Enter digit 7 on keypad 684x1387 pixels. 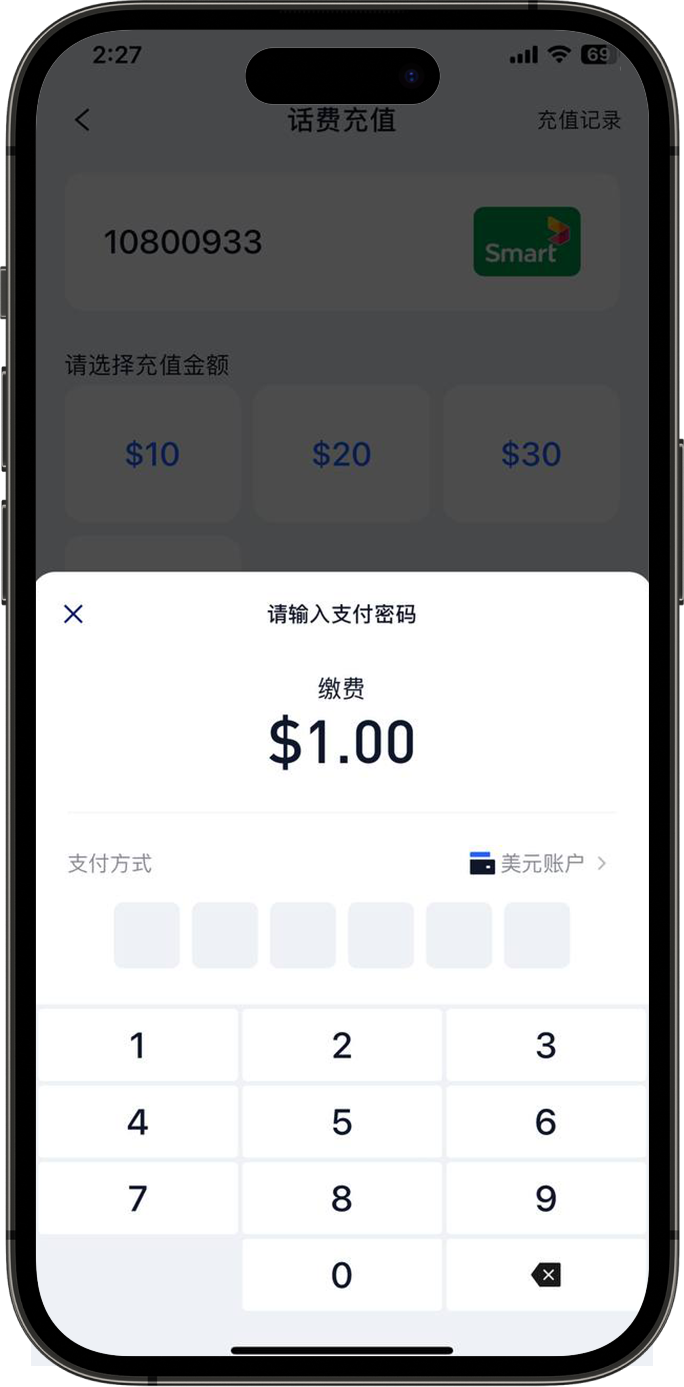click(x=138, y=1198)
